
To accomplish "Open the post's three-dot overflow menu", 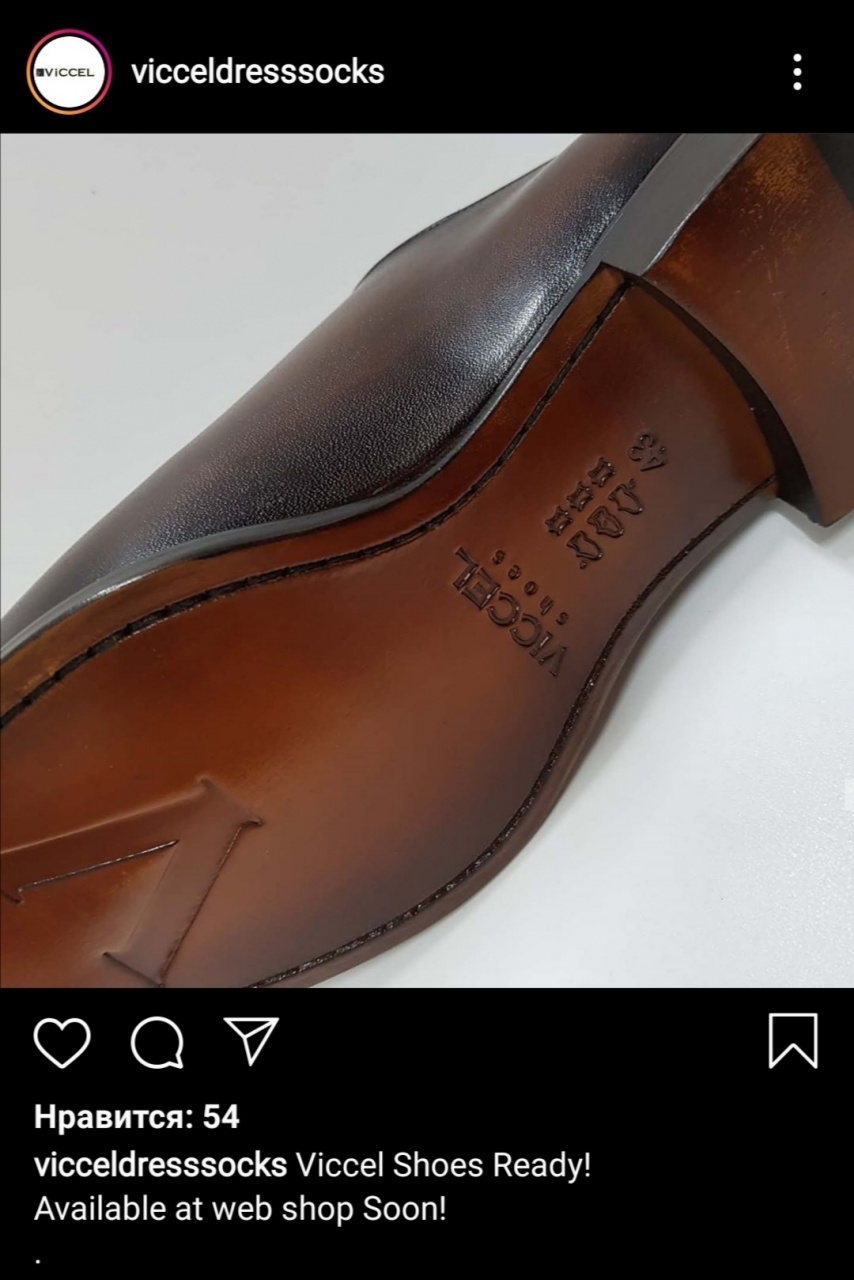I will pyautogui.click(x=796, y=72).
